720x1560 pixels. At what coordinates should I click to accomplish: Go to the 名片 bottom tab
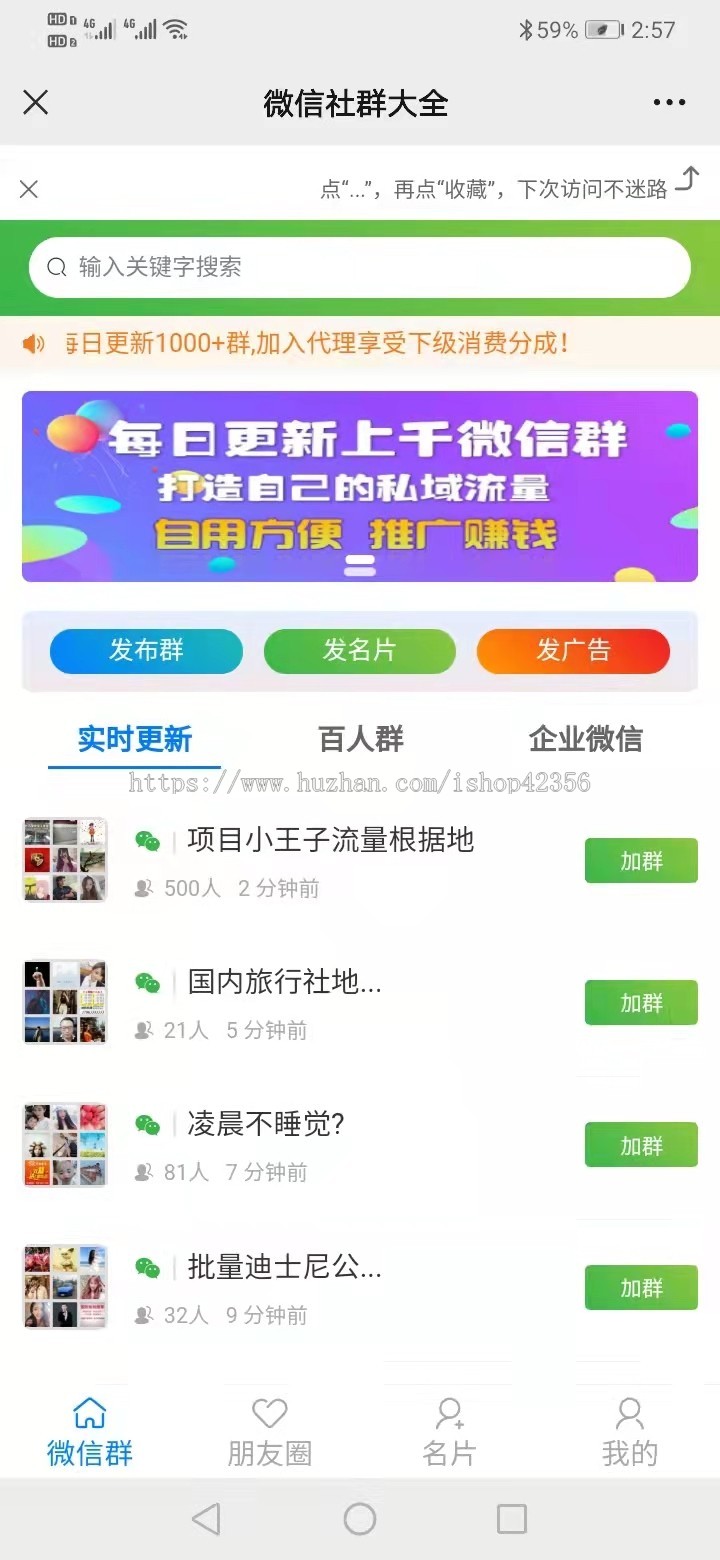449,1432
